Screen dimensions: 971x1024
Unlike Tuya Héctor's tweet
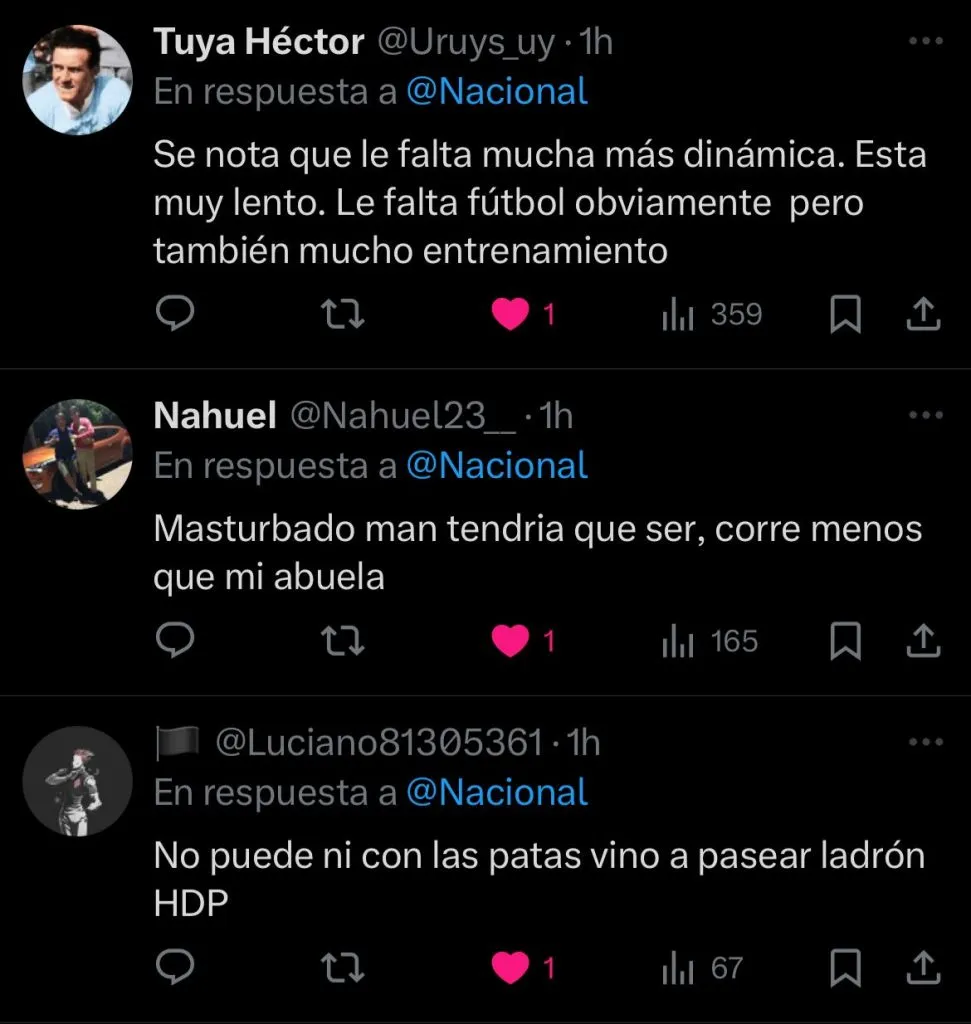click(511, 316)
